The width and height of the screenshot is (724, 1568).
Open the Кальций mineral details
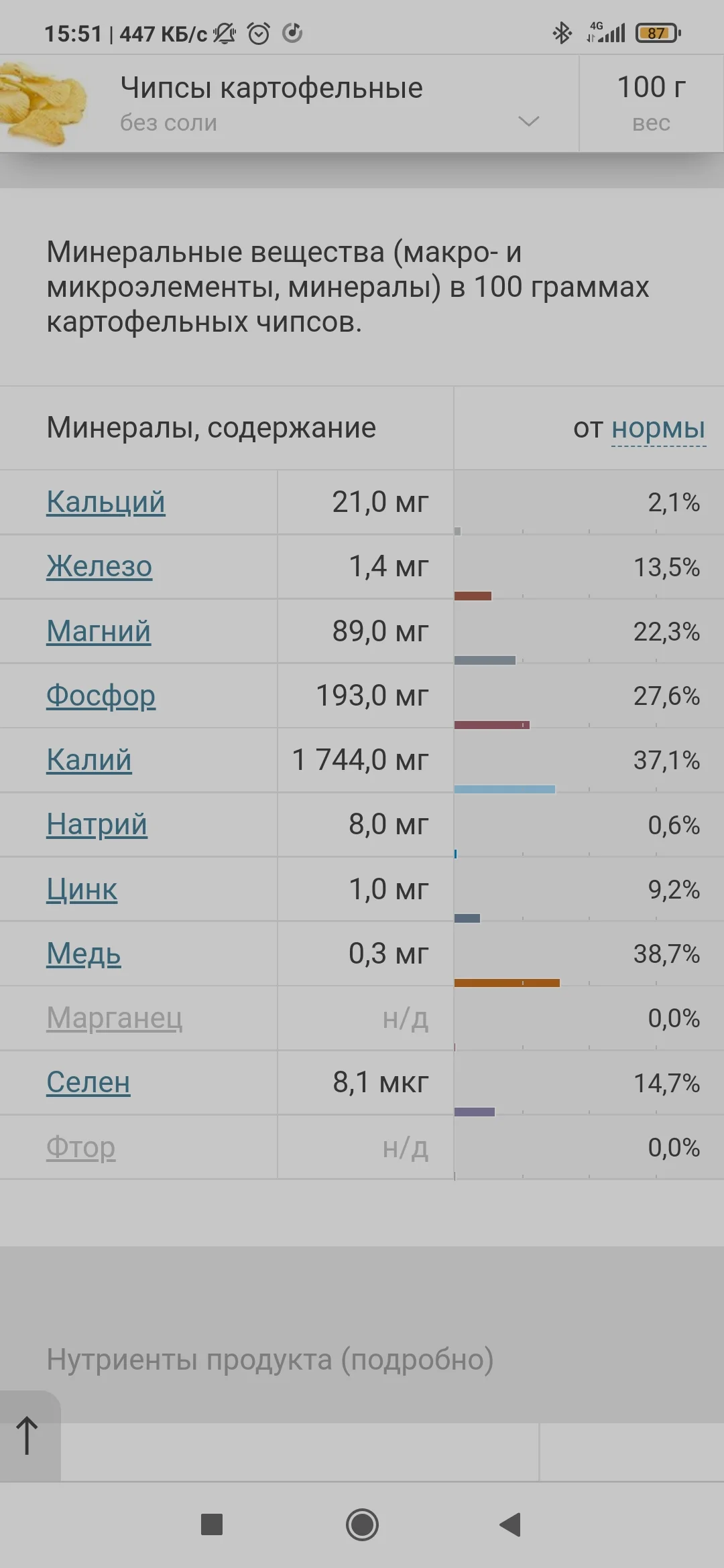pyautogui.click(x=106, y=501)
